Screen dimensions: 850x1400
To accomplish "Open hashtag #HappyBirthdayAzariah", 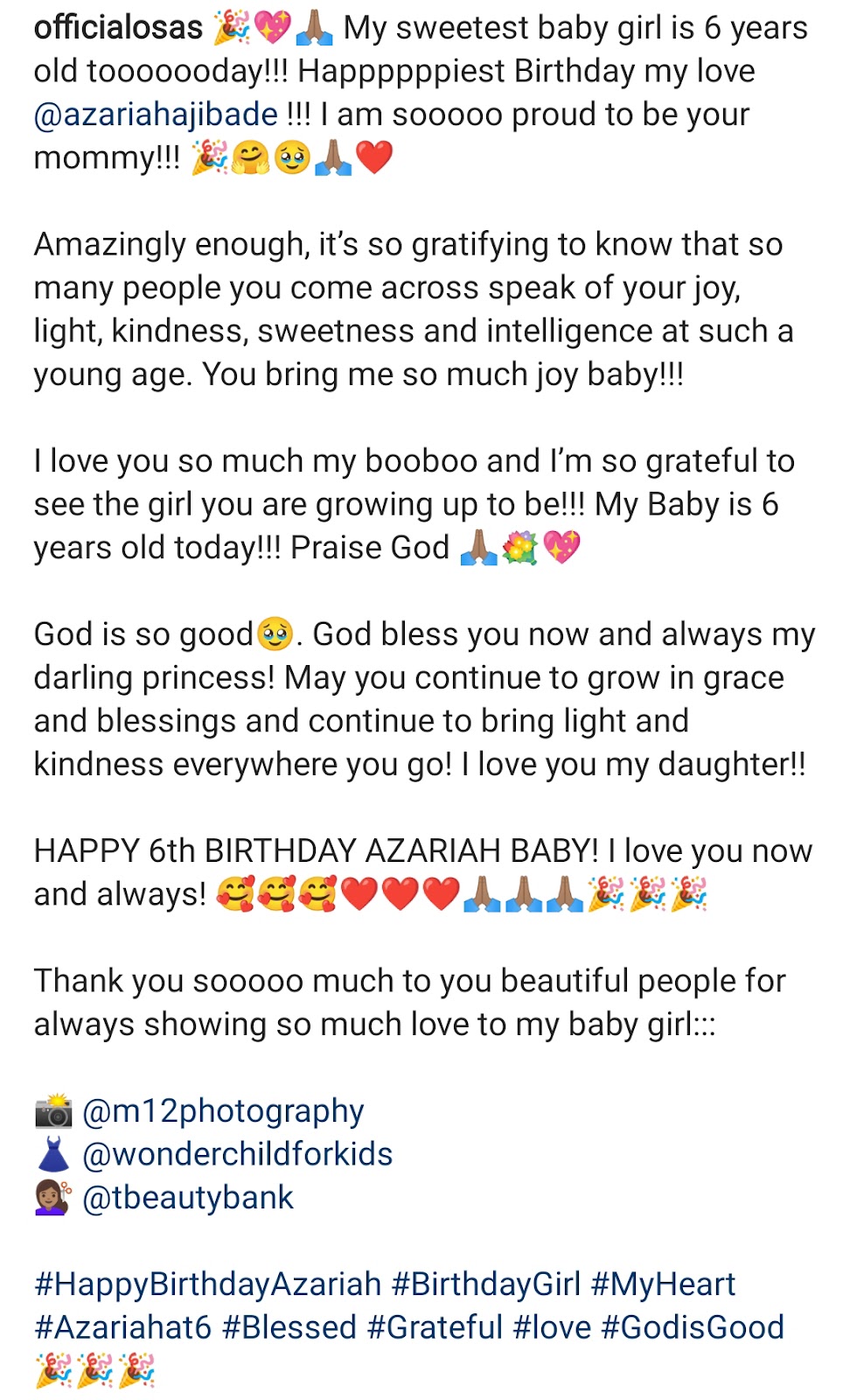I will pyautogui.click(x=208, y=1284).
